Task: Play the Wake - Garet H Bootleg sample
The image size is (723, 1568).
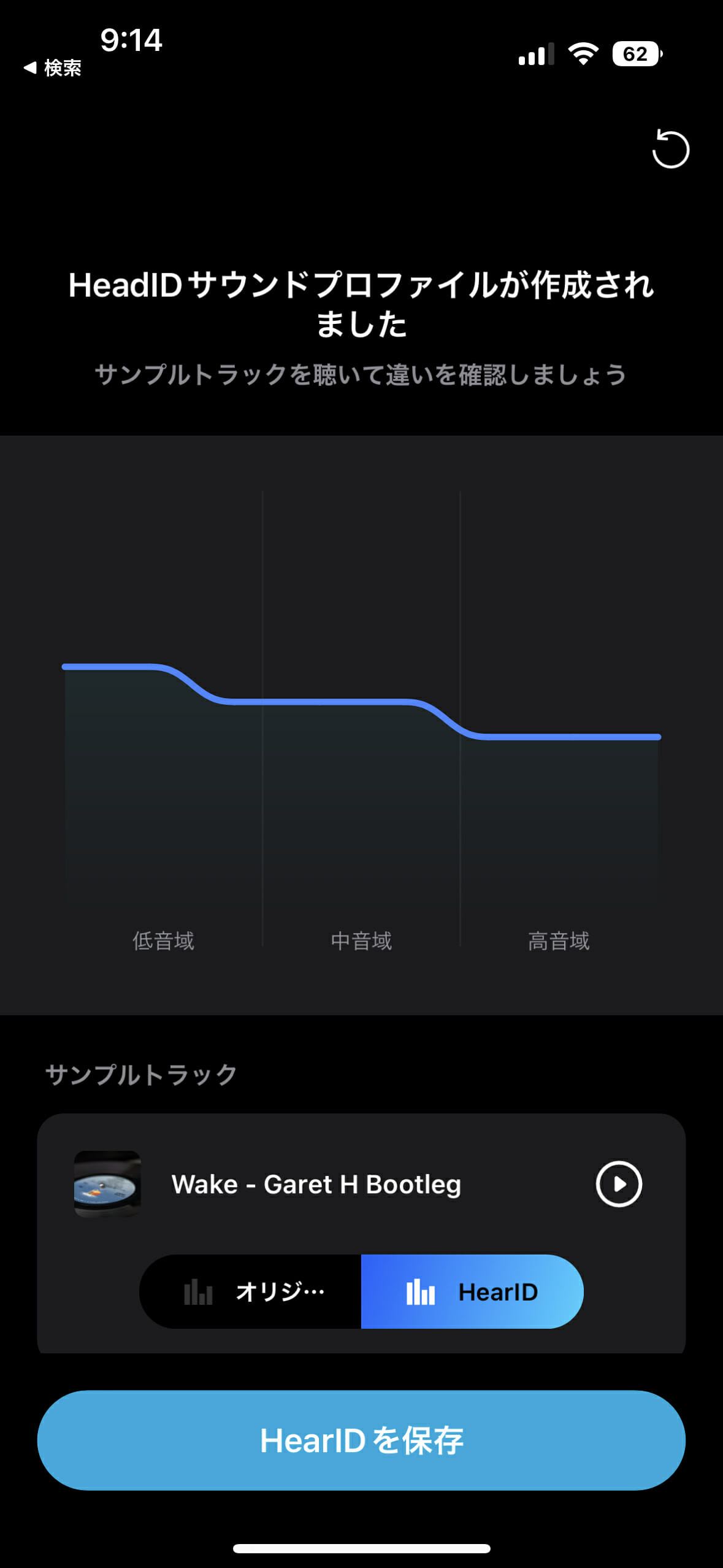Action: [618, 1184]
